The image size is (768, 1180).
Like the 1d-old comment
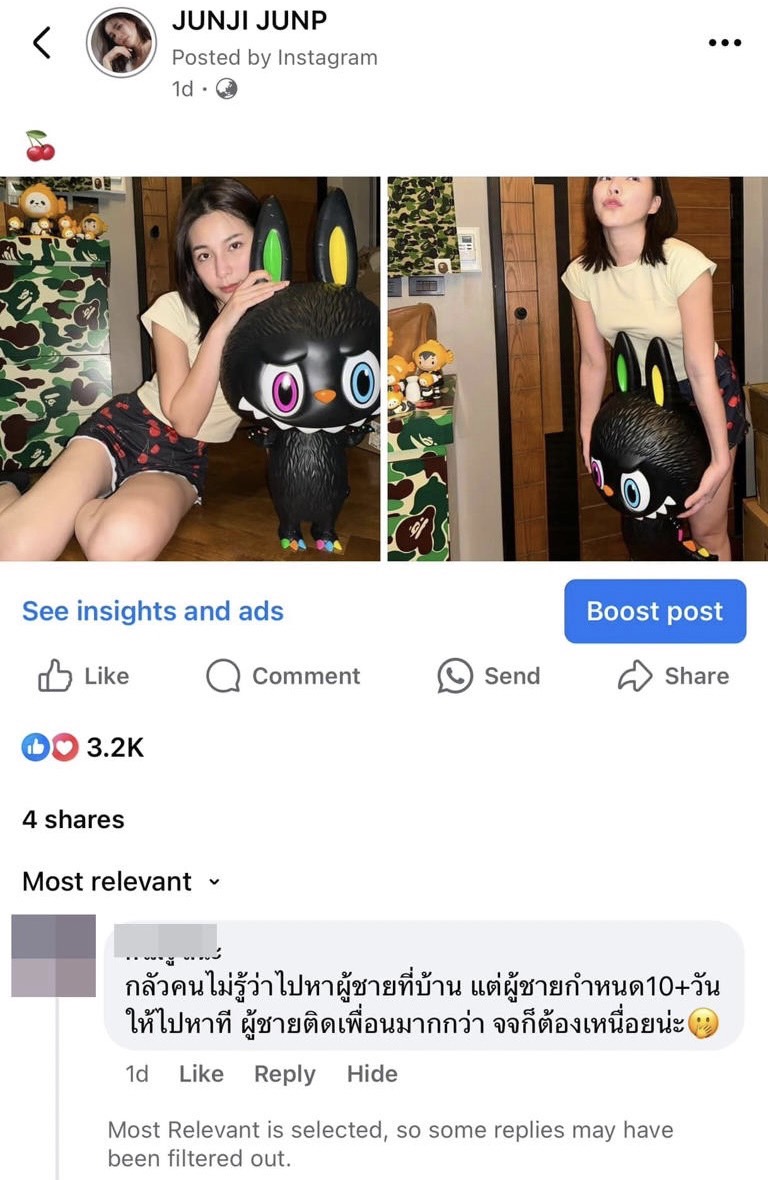[200, 1073]
